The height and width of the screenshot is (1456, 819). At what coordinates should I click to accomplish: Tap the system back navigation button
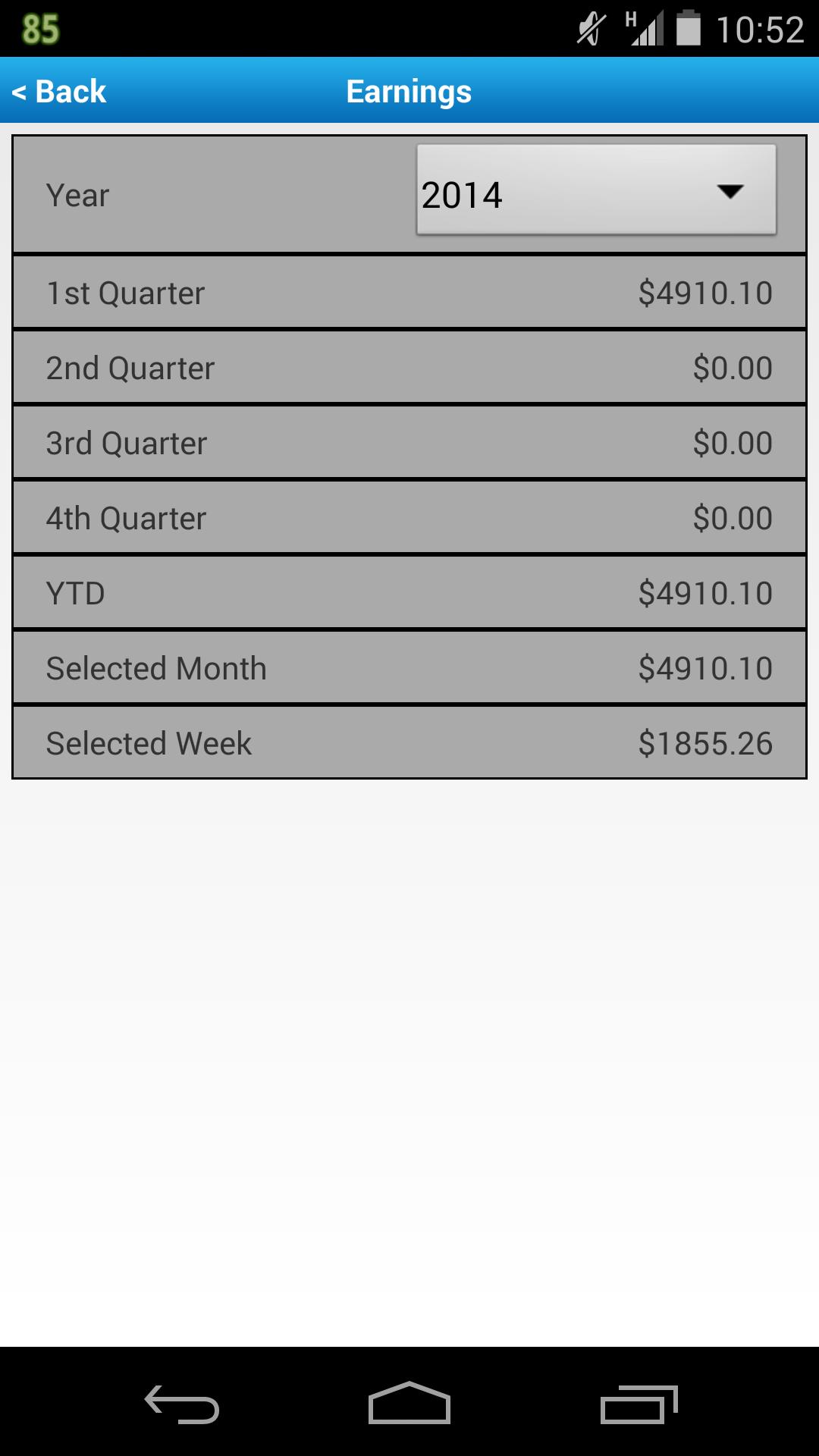click(x=182, y=1404)
